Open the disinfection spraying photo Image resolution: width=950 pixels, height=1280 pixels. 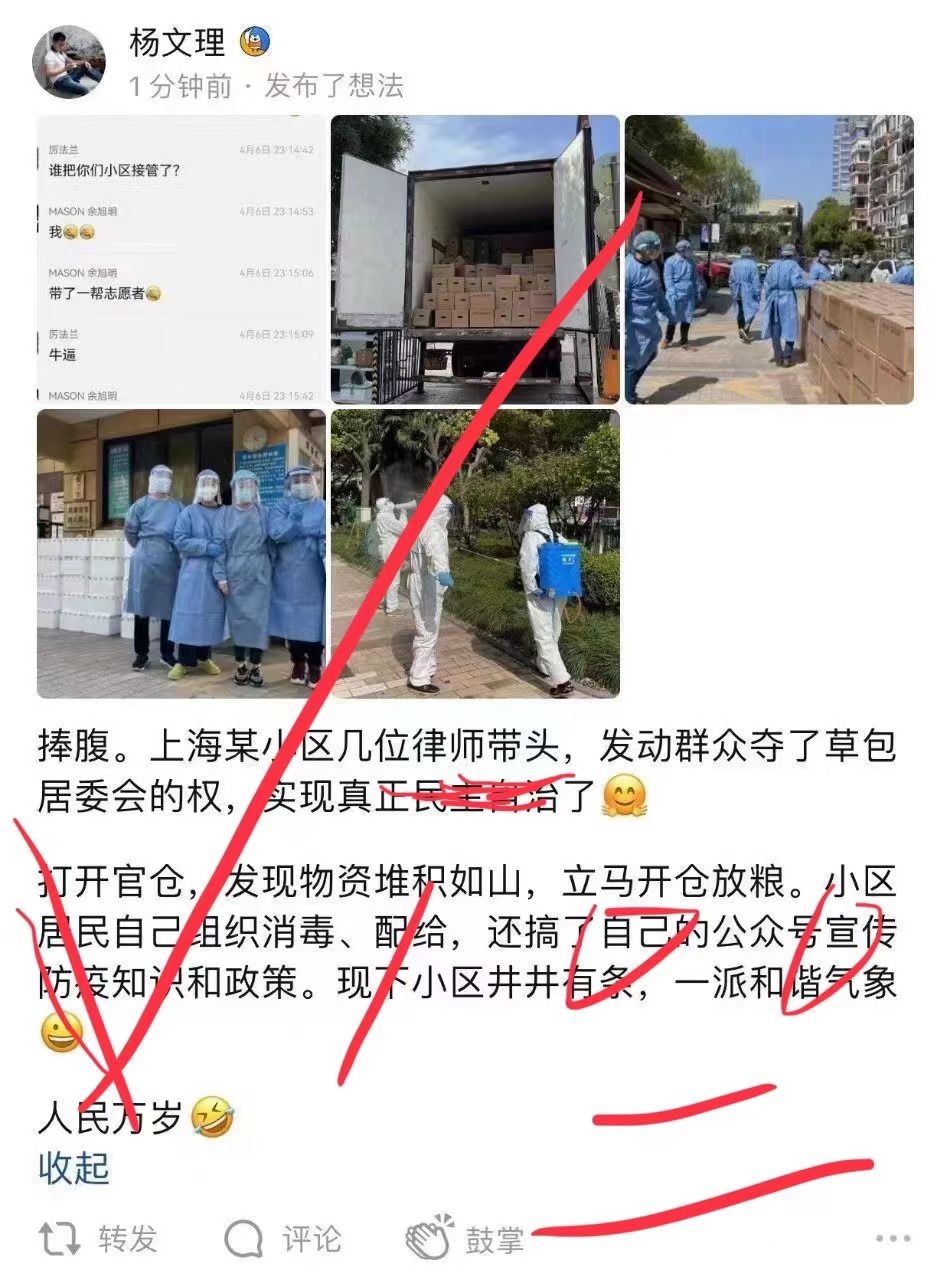click(x=475, y=553)
